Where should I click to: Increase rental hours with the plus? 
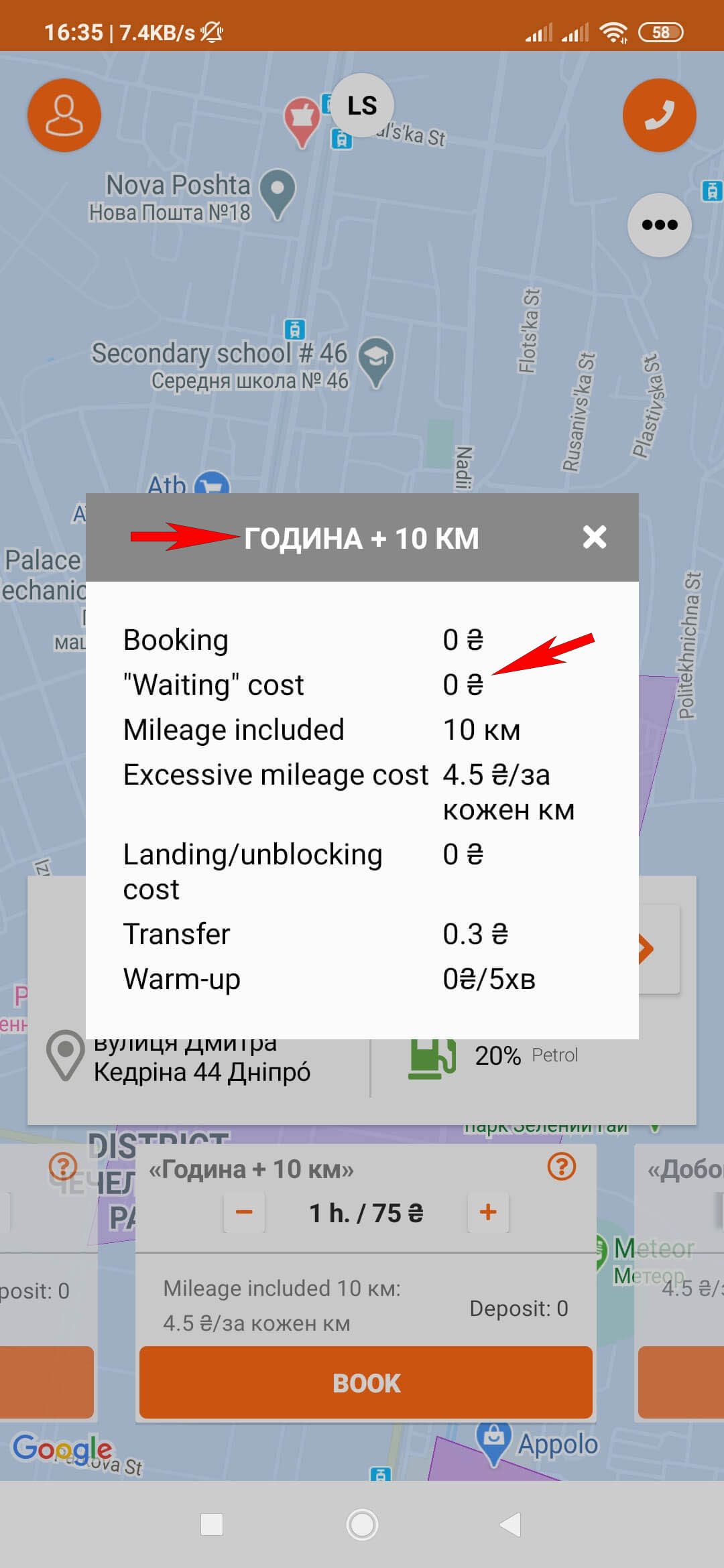click(x=488, y=1212)
